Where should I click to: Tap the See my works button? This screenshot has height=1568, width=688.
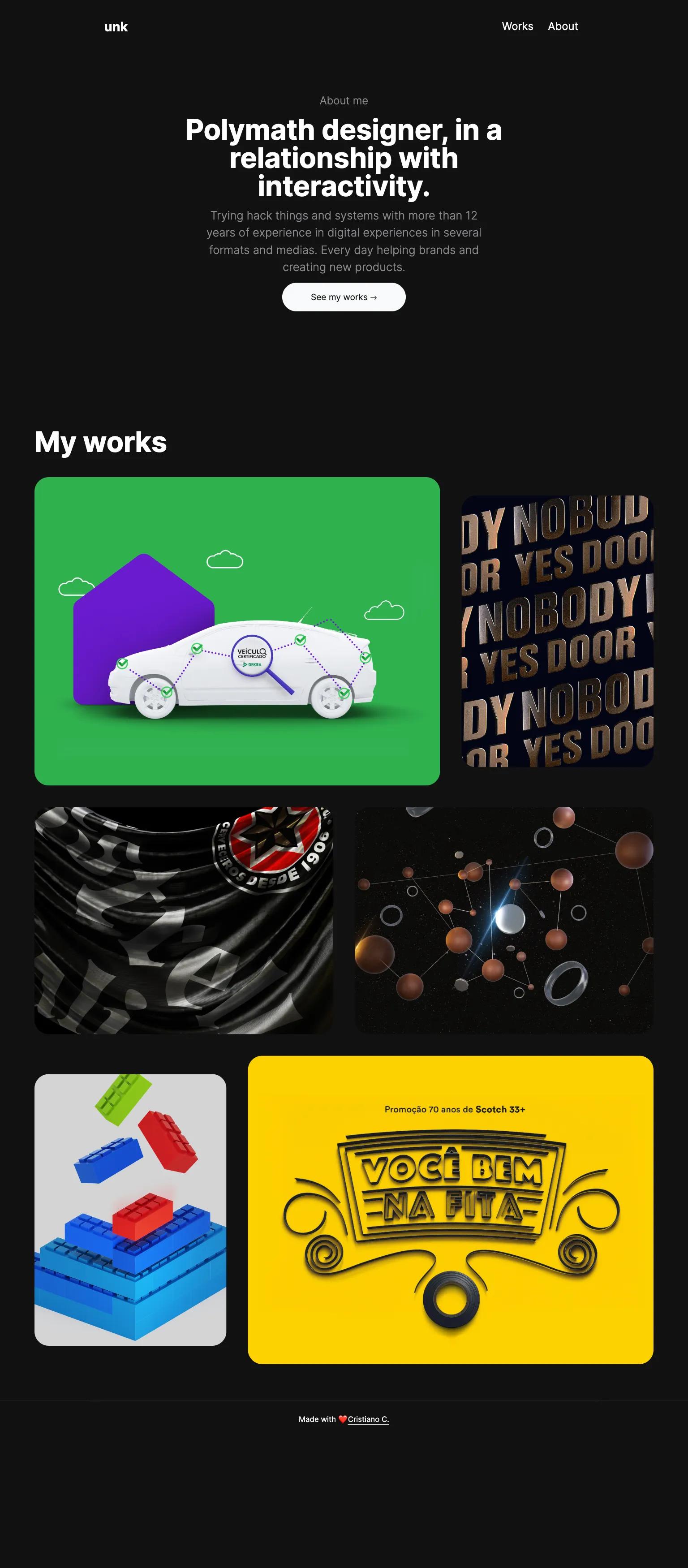(x=344, y=297)
